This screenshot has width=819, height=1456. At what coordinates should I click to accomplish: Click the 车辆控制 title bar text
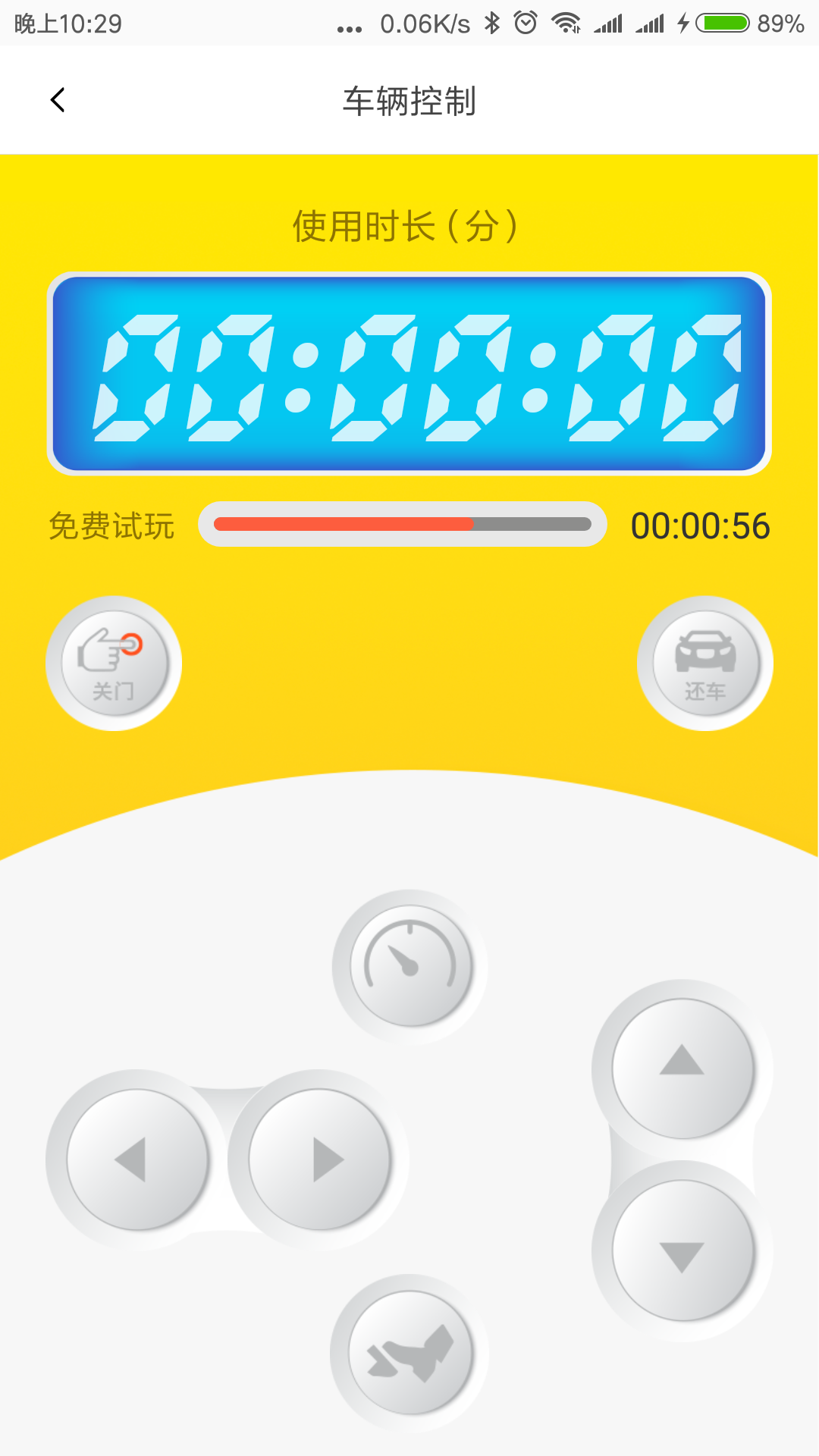[409, 99]
